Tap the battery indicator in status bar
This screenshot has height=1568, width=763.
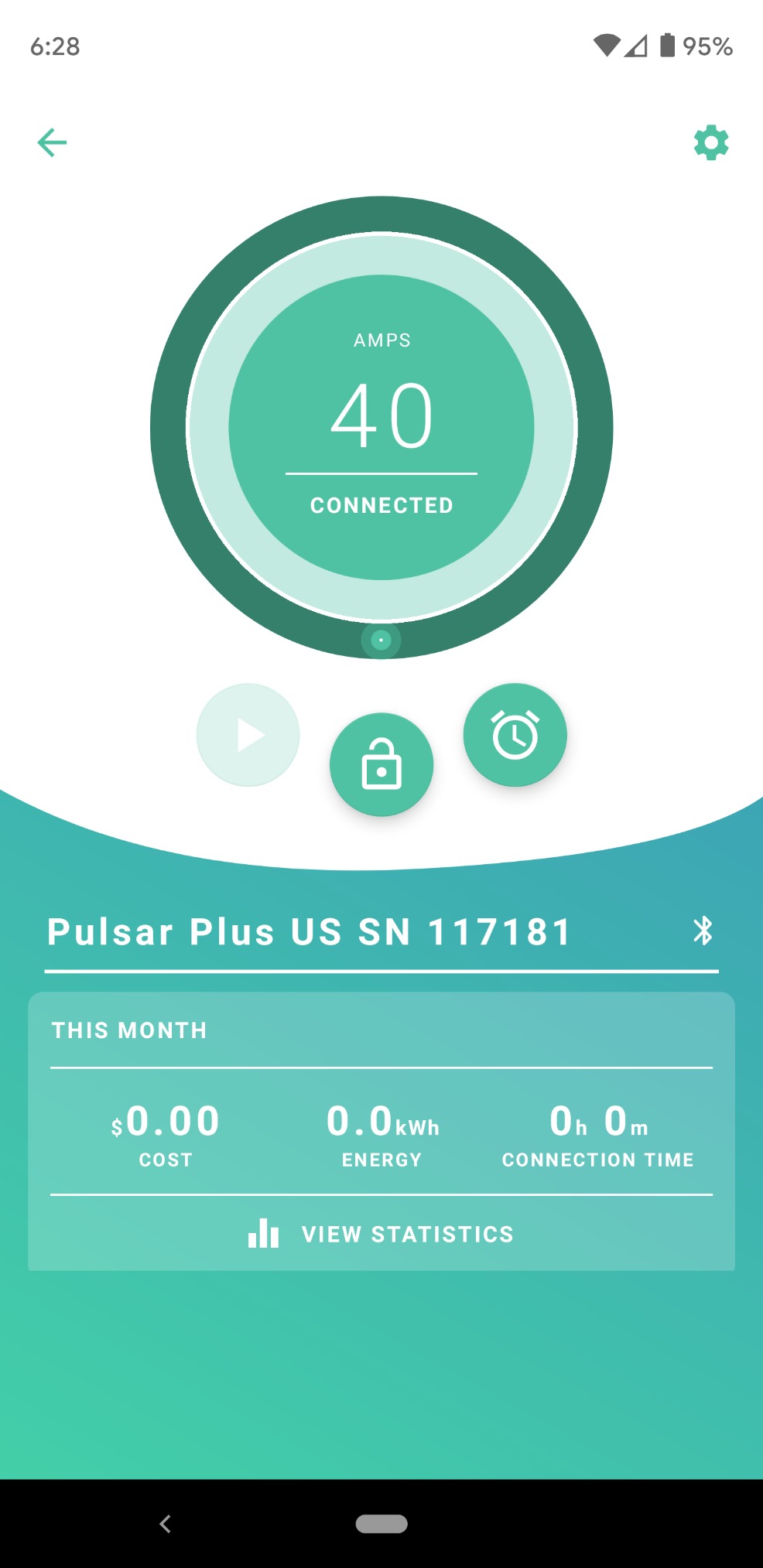[667, 46]
